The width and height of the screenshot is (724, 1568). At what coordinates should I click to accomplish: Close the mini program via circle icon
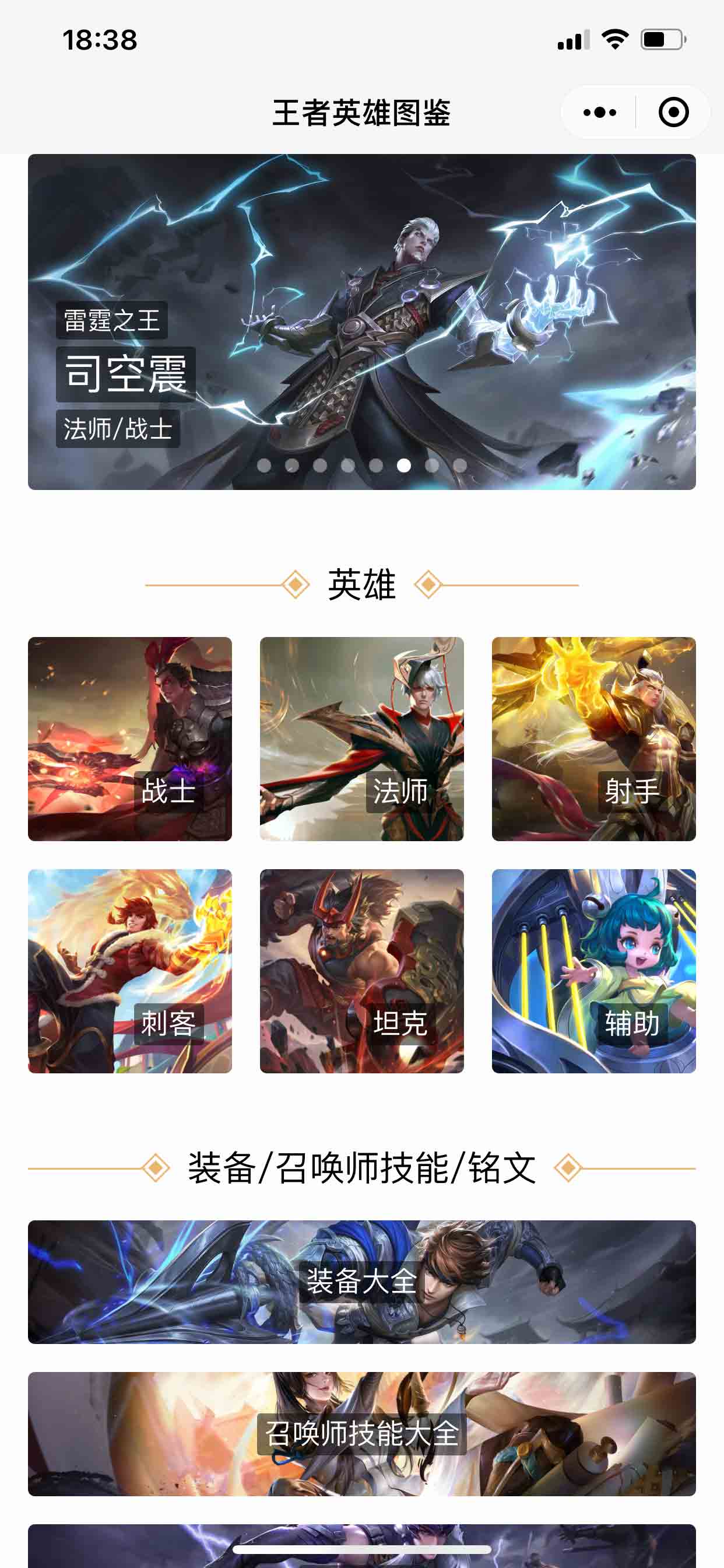tap(673, 113)
